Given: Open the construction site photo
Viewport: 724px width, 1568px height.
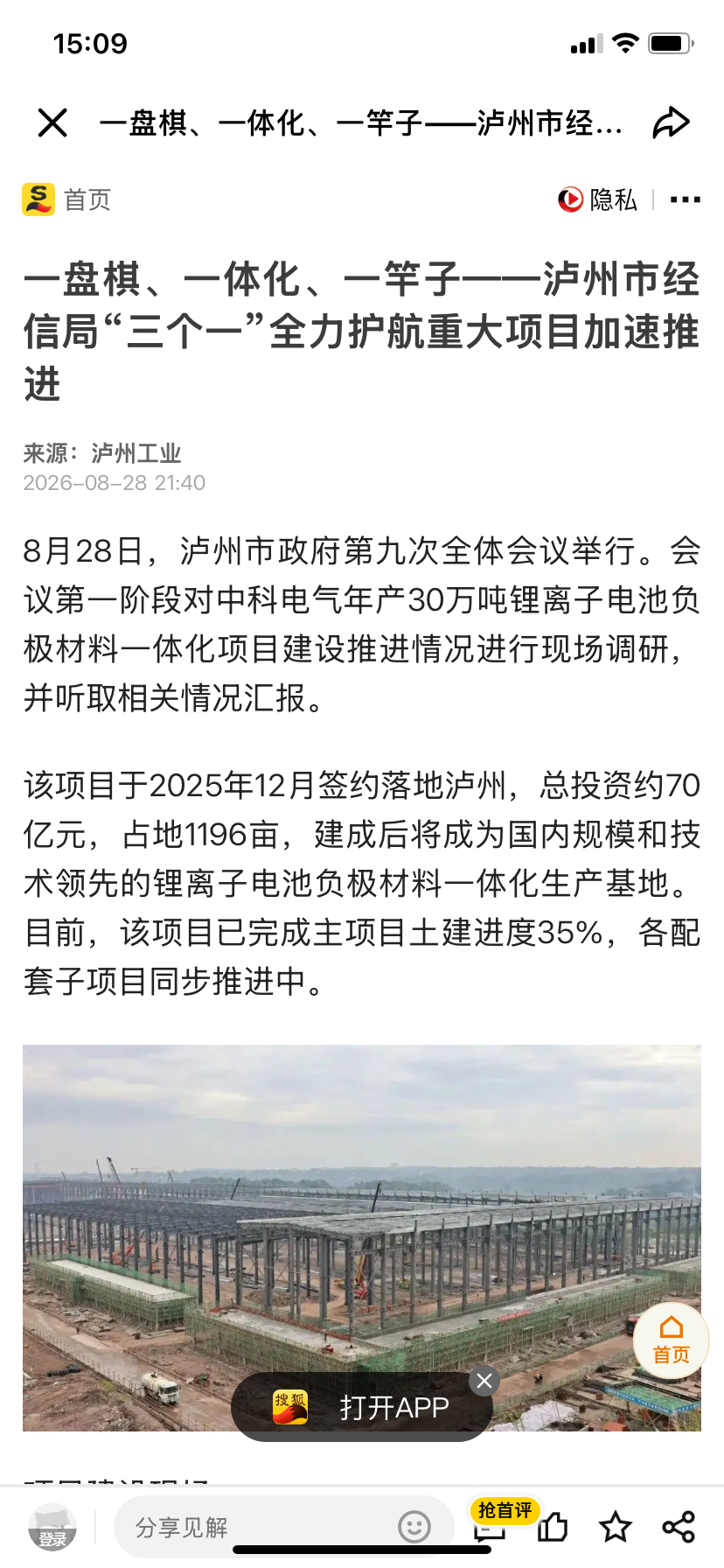Looking at the screenshot, I should [x=362, y=1237].
